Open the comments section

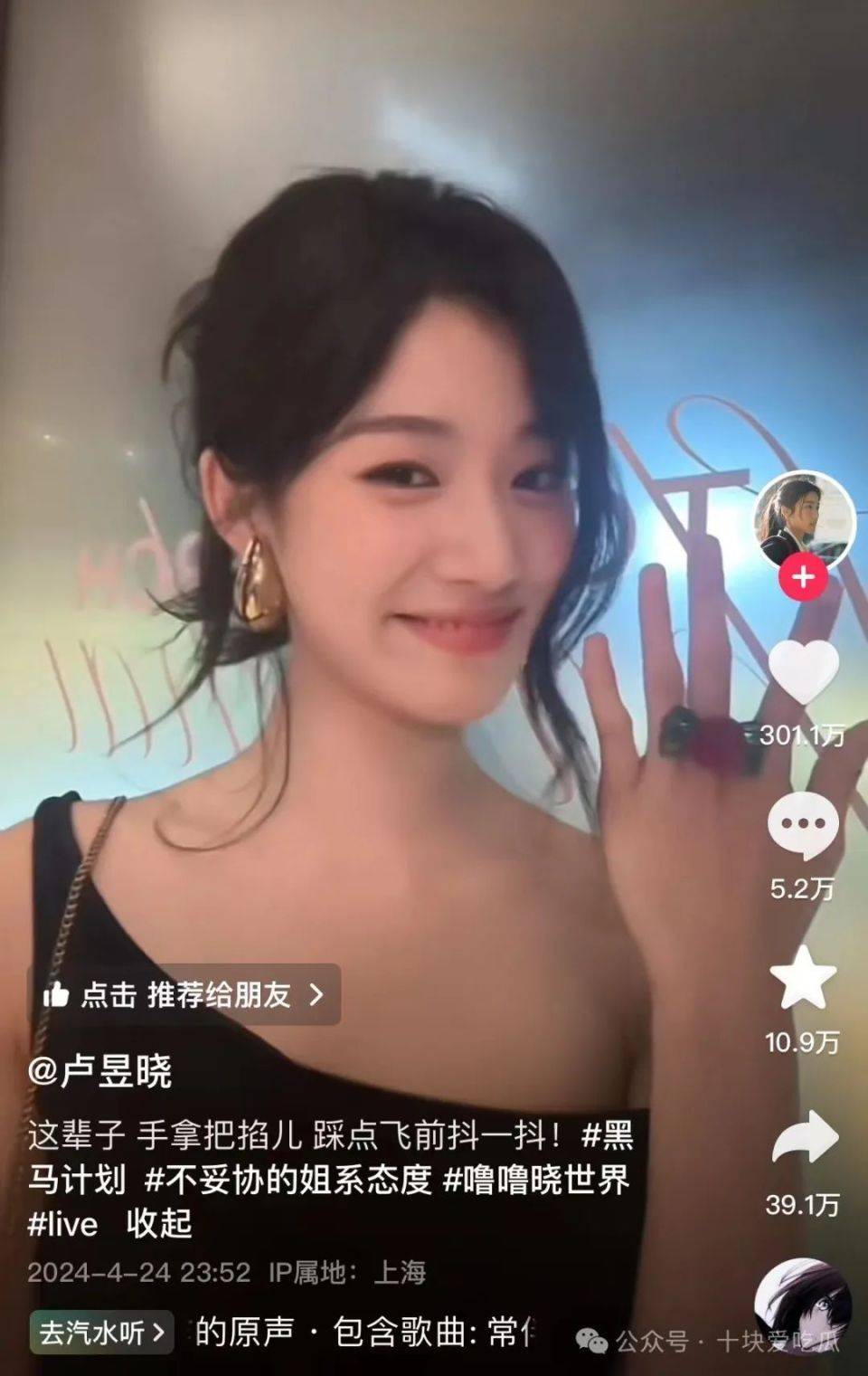pyautogui.click(x=803, y=826)
